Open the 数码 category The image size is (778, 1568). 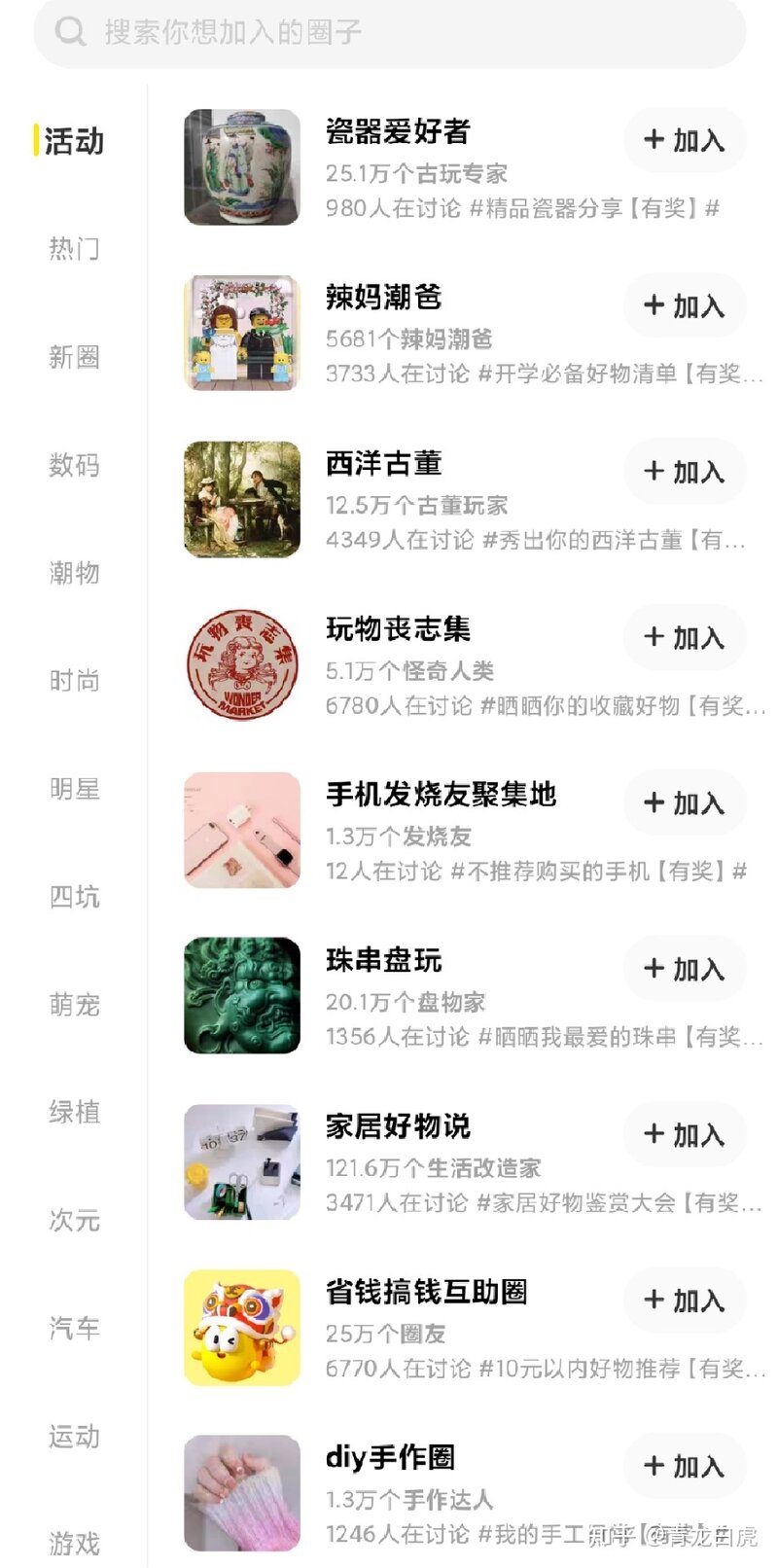tap(75, 465)
